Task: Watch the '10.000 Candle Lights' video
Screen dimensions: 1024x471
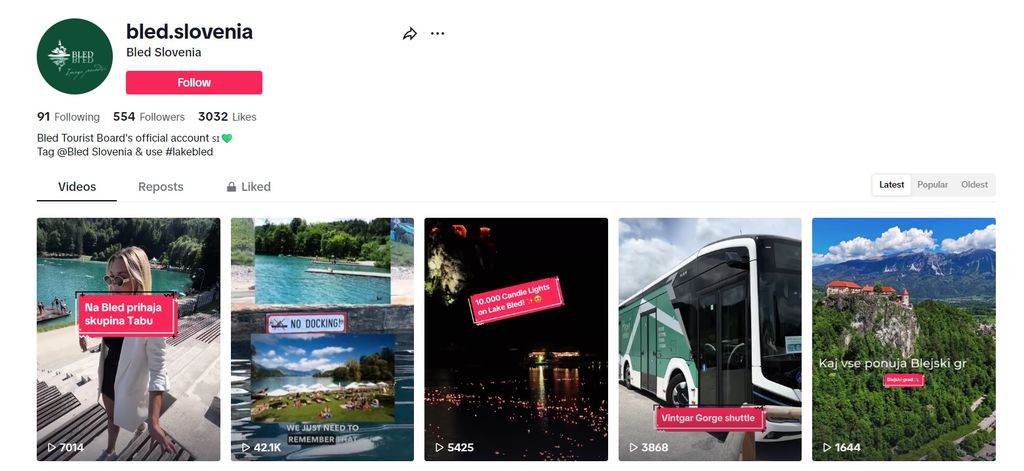Action: click(x=515, y=339)
